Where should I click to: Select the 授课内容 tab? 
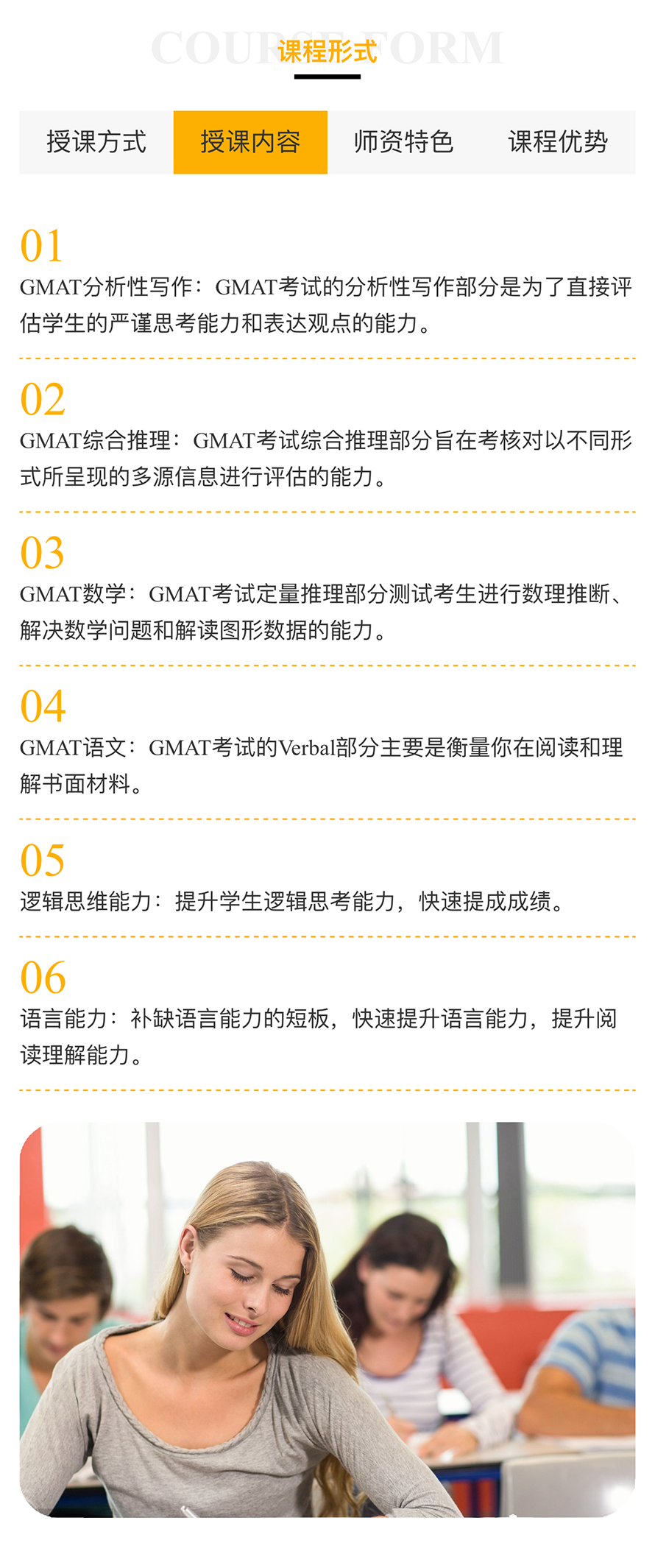(249, 142)
